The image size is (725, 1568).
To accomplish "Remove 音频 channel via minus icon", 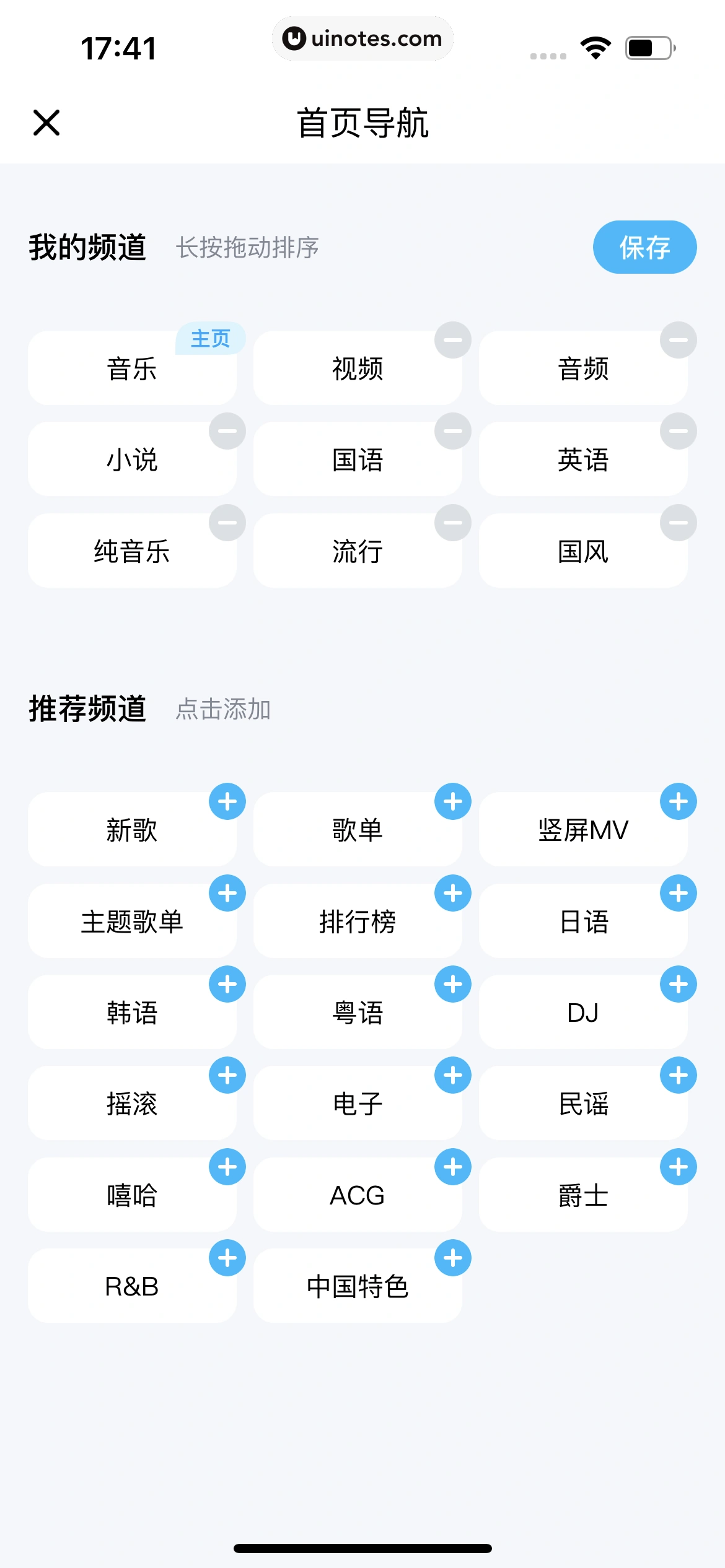I will (x=679, y=340).
